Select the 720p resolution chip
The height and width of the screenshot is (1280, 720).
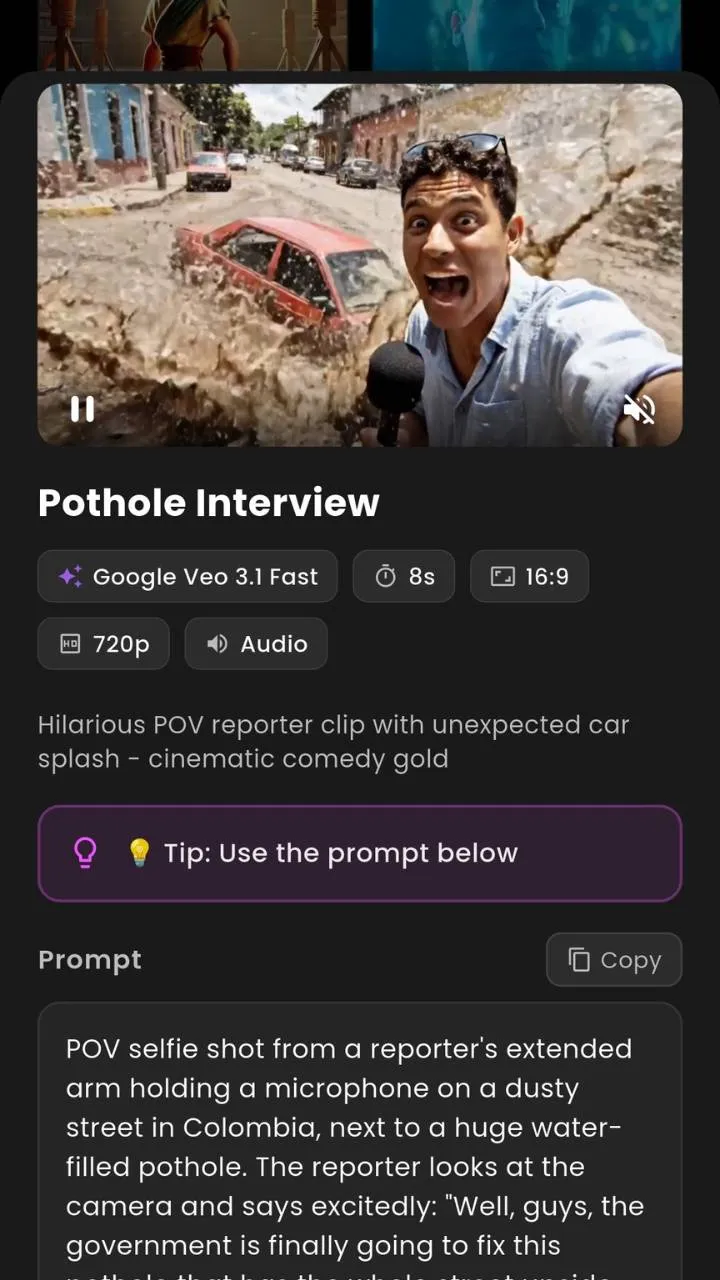tap(103, 643)
